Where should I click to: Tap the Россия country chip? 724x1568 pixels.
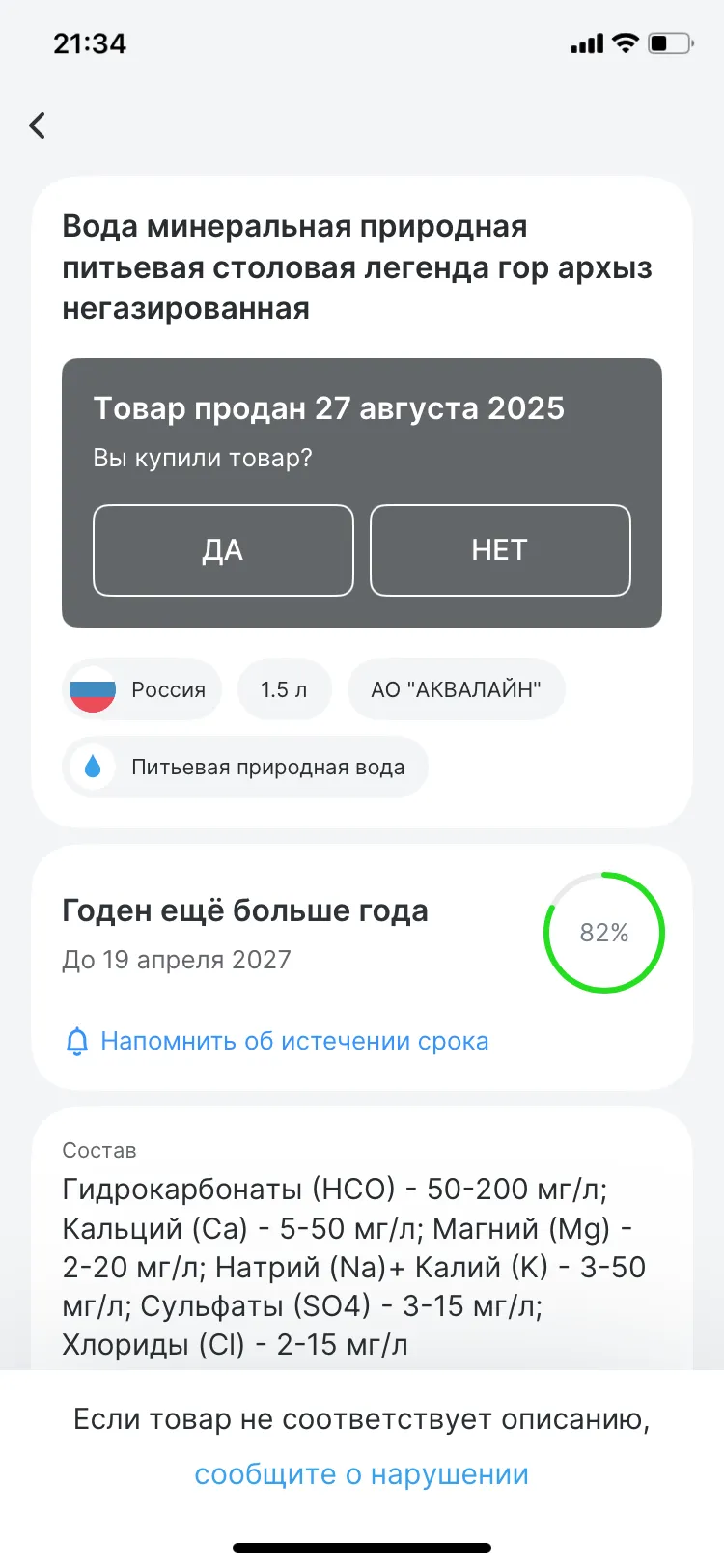coord(142,689)
